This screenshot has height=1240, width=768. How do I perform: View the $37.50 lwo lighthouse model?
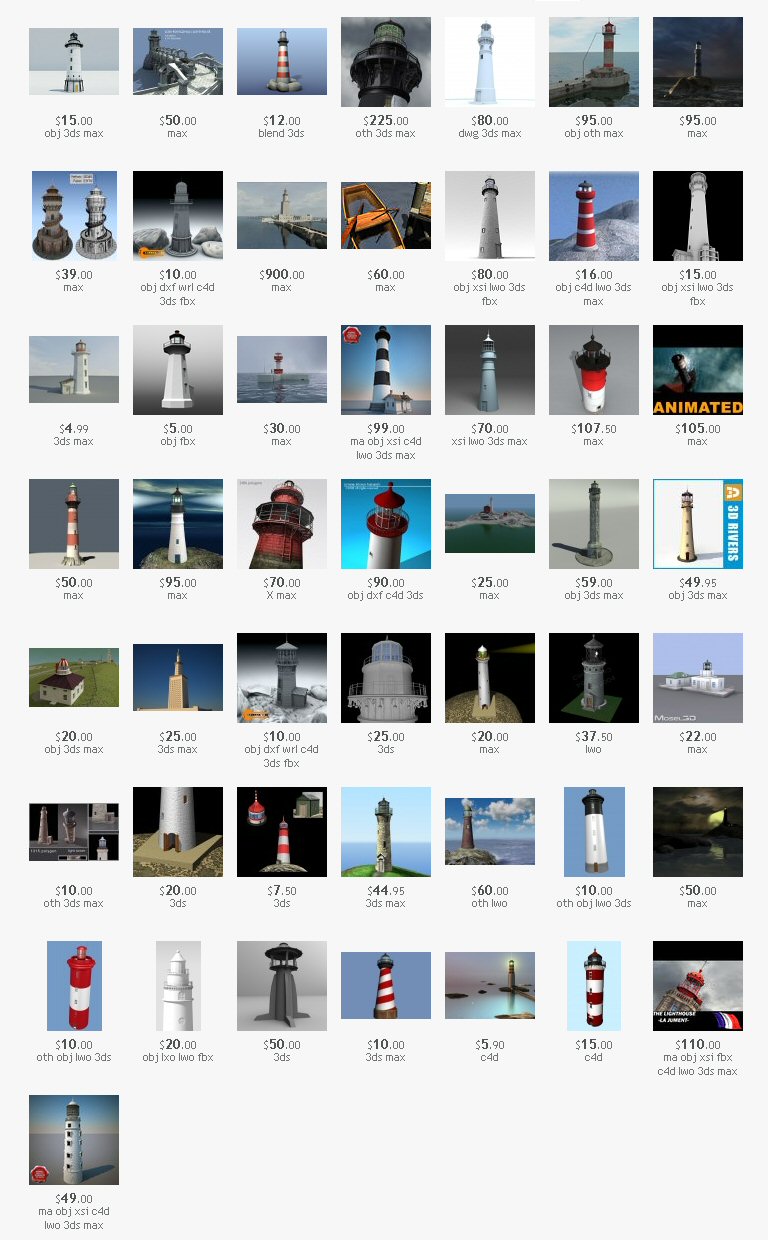(x=594, y=678)
